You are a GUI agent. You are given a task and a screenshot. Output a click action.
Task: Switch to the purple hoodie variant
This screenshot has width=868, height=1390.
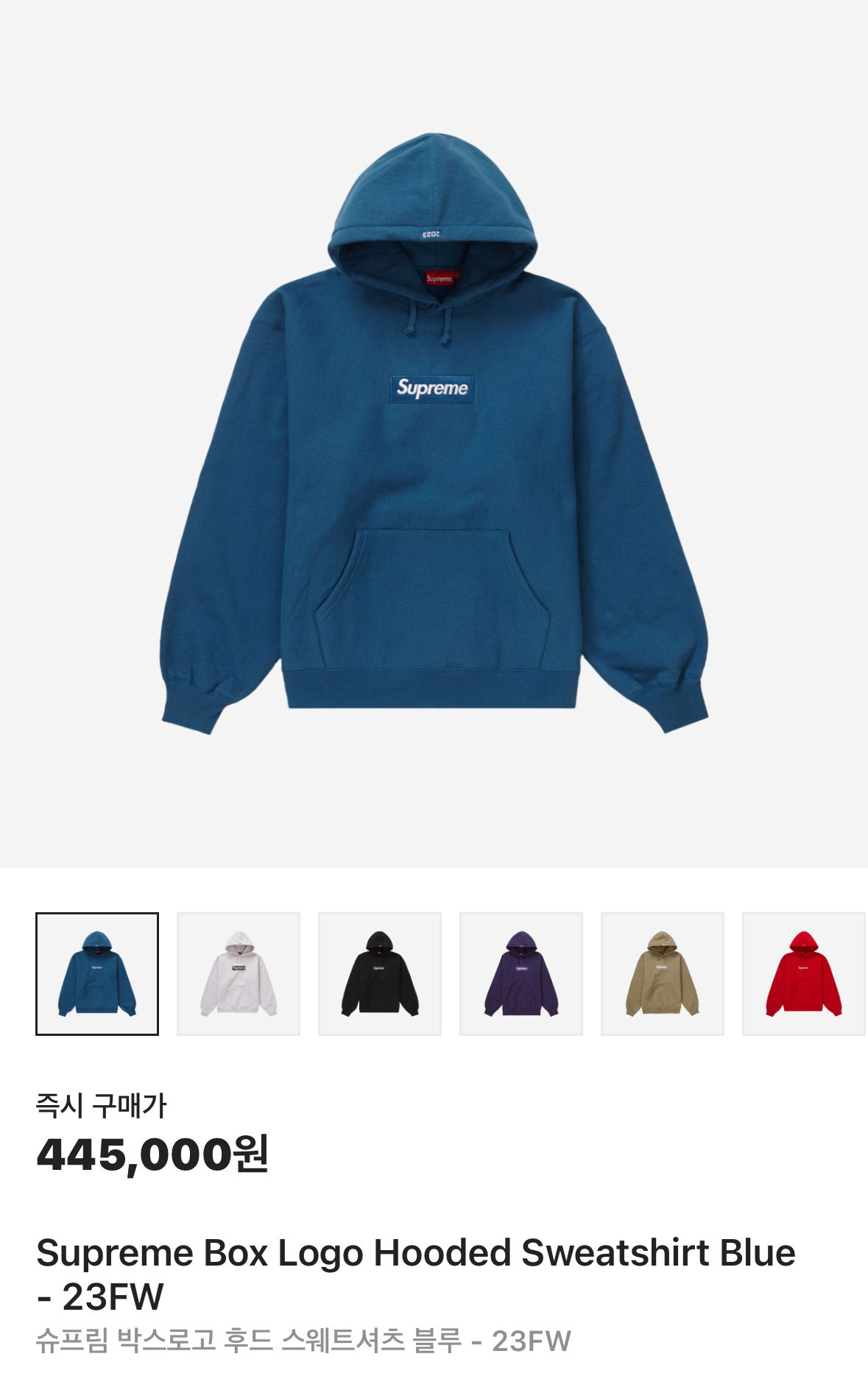click(521, 973)
